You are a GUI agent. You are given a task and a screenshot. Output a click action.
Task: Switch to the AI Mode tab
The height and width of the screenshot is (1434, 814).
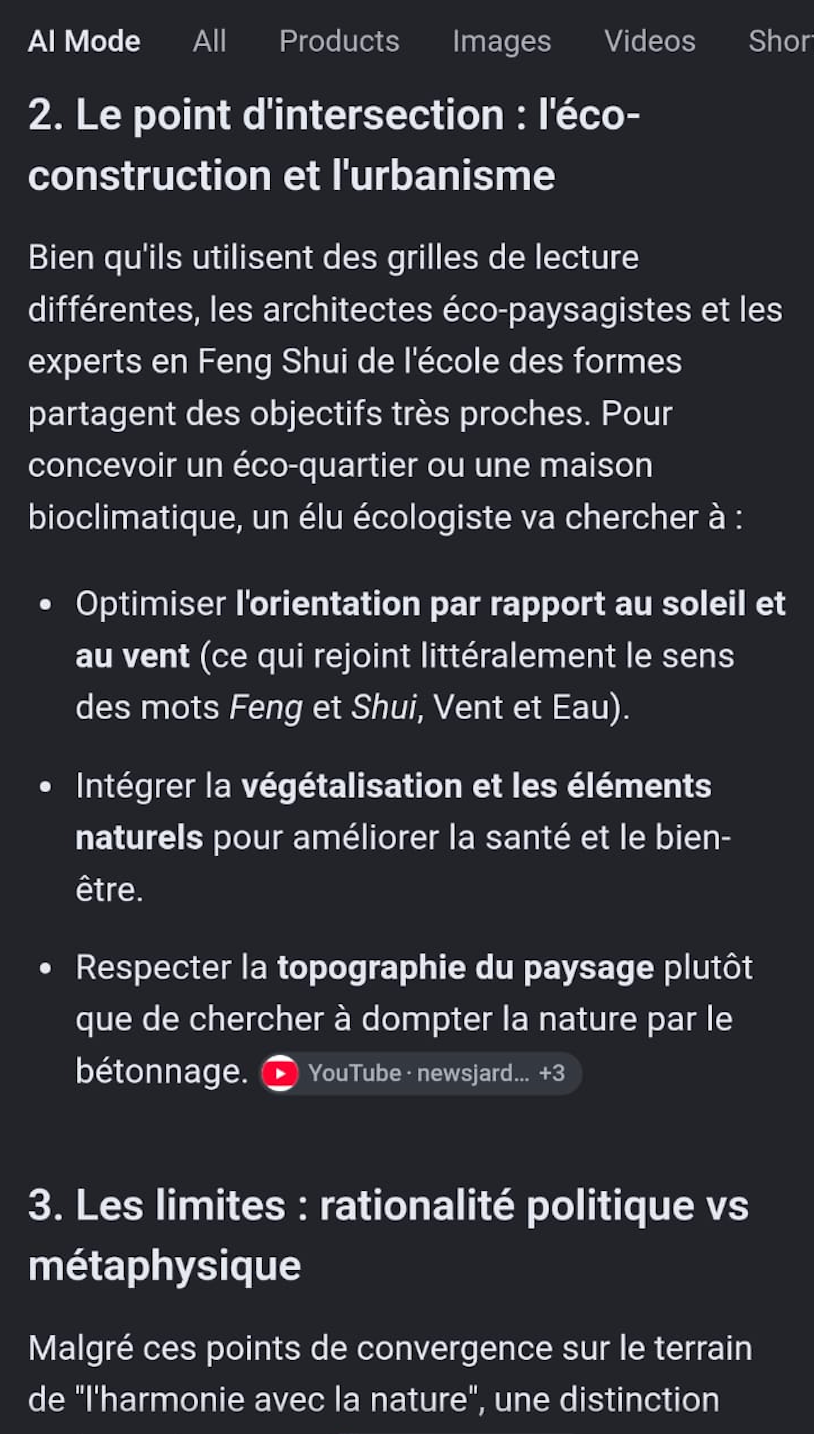coord(84,41)
